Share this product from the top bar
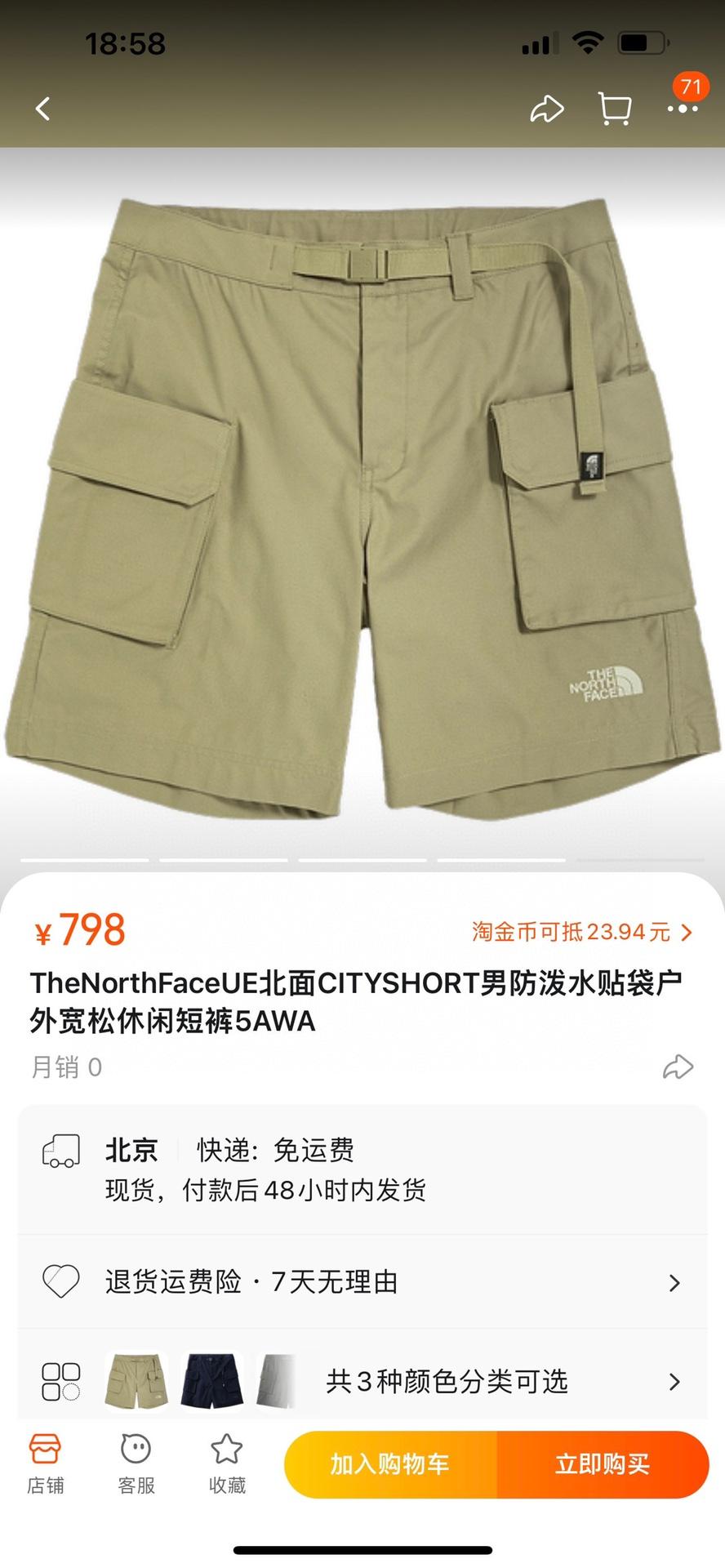The image size is (725, 1568). (x=546, y=109)
